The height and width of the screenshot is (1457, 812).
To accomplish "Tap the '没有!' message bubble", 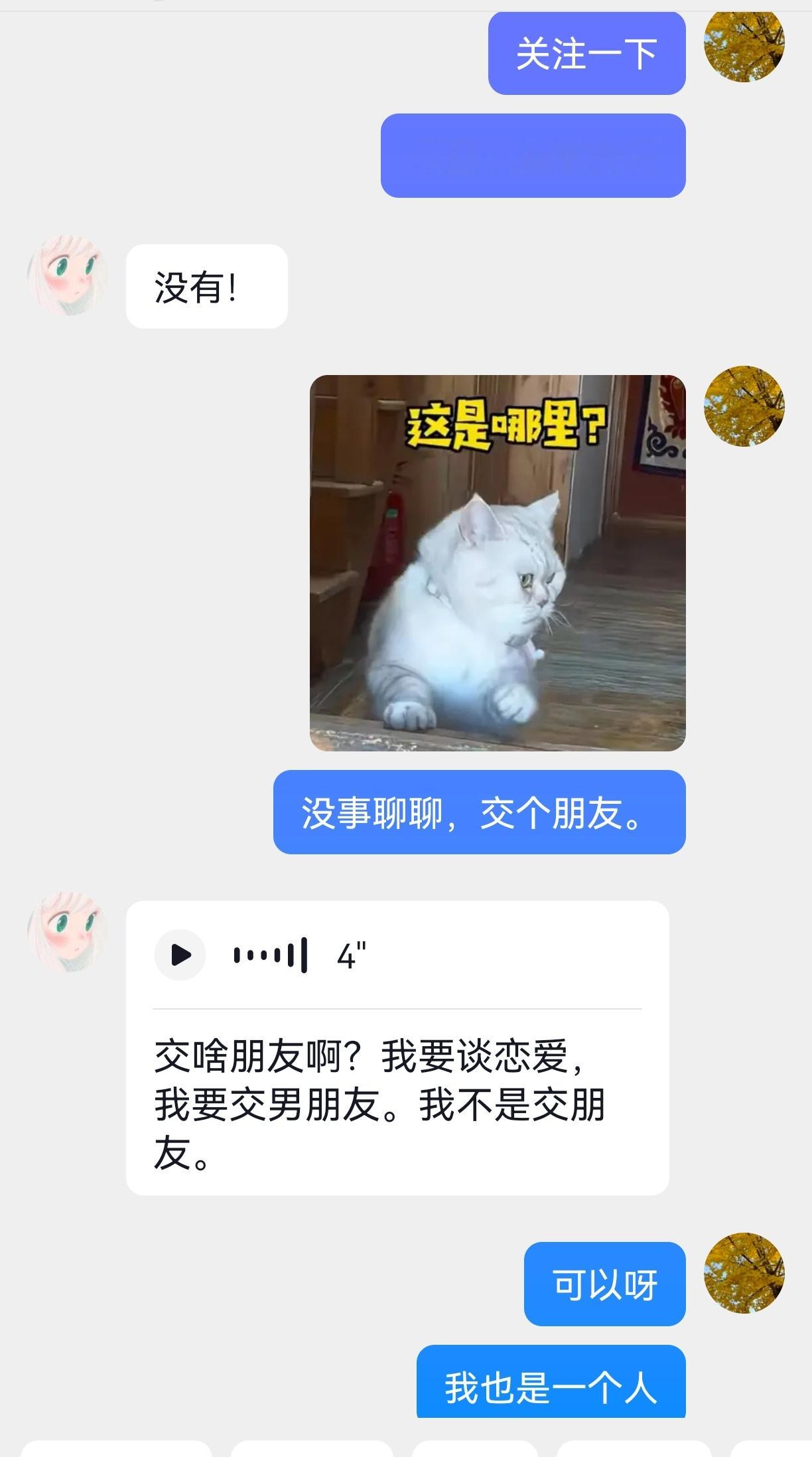I will pos(206,284).
